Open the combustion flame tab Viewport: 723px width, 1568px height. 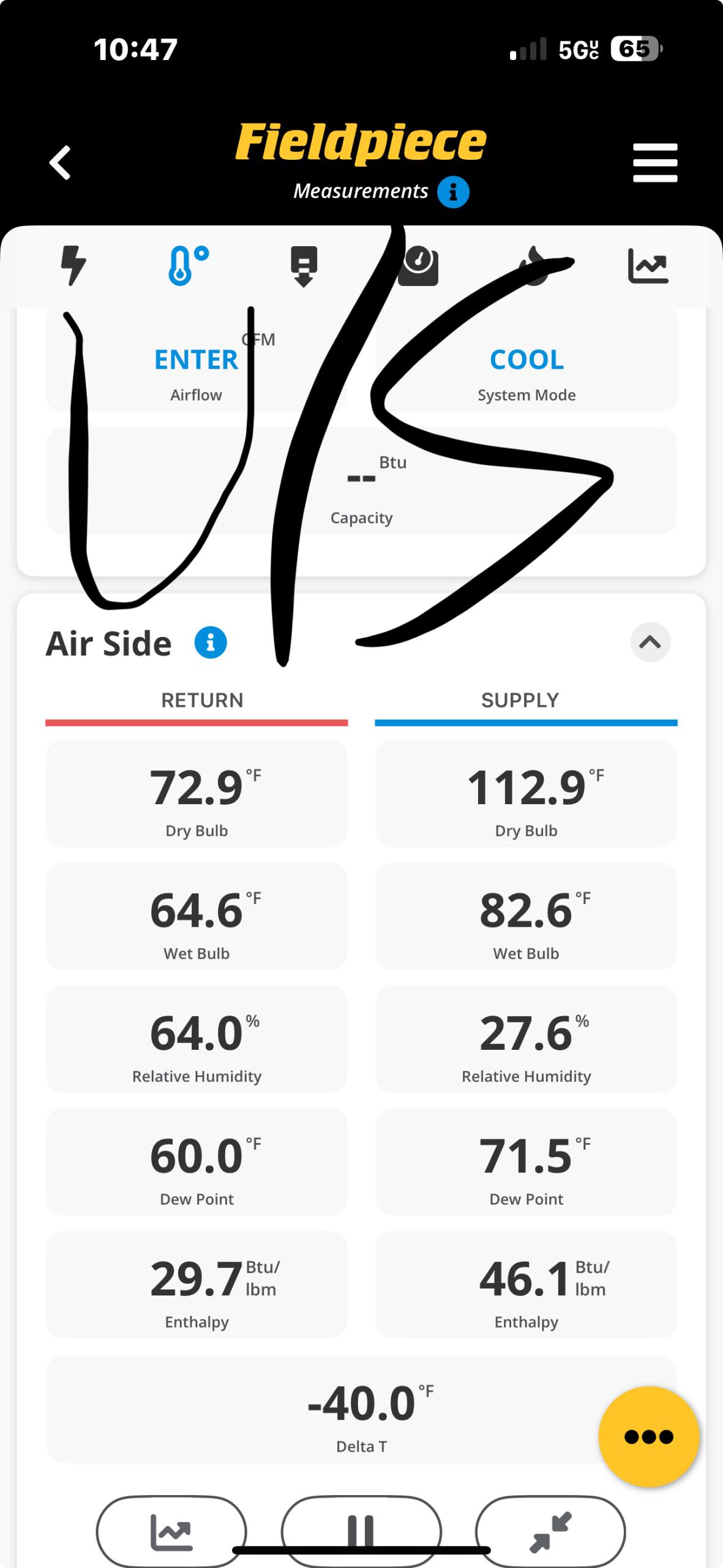tap(534, 267)
